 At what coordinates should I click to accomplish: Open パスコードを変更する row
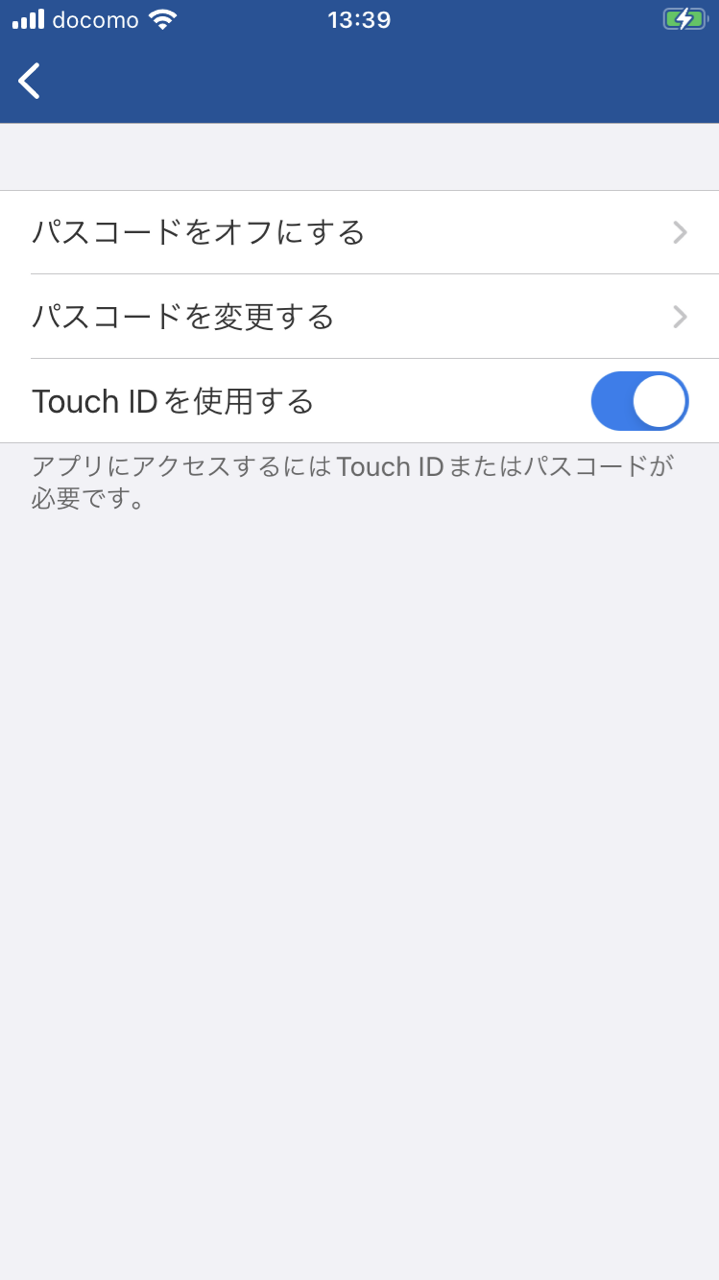[359, 316]
